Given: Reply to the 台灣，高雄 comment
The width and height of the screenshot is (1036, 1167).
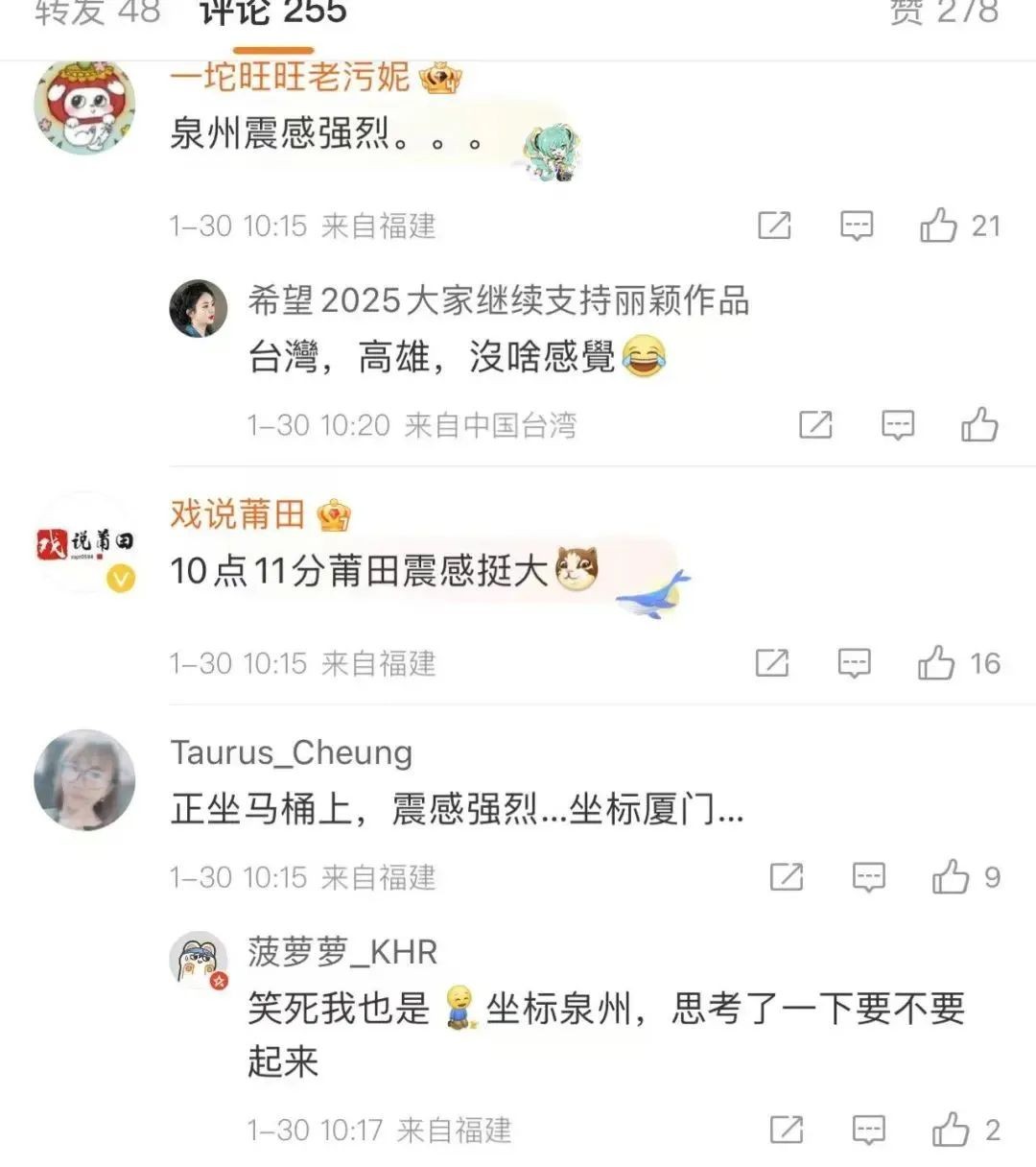Looking at the screenshot, I should 898,424.
